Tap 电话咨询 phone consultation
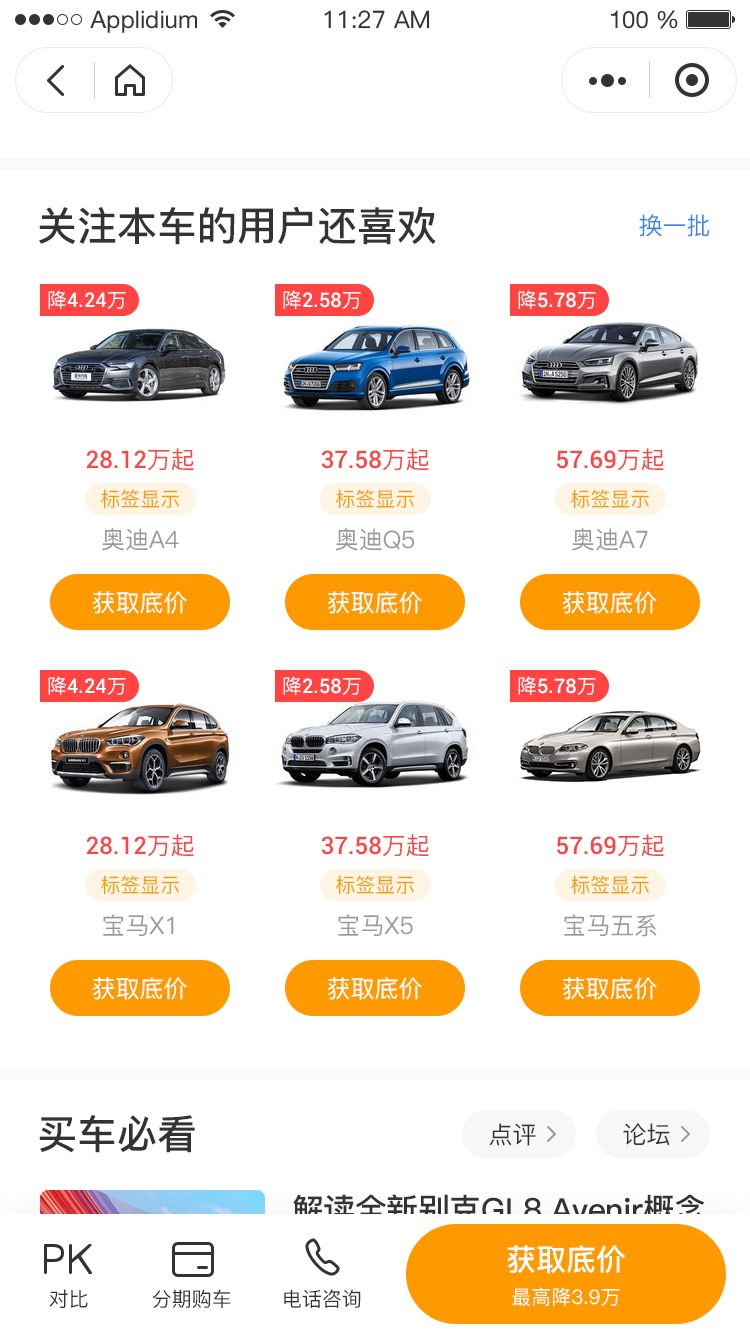The height and width of the screenshot is (1334, 750). coord(322,1273)
